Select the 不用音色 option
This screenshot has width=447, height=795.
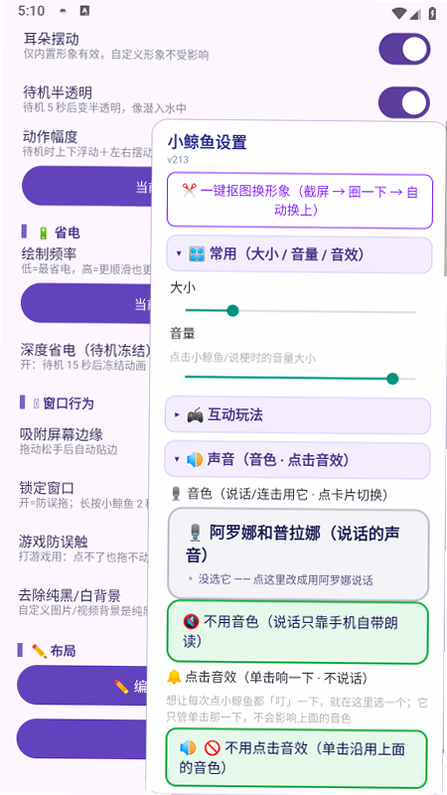pos(297,632)
